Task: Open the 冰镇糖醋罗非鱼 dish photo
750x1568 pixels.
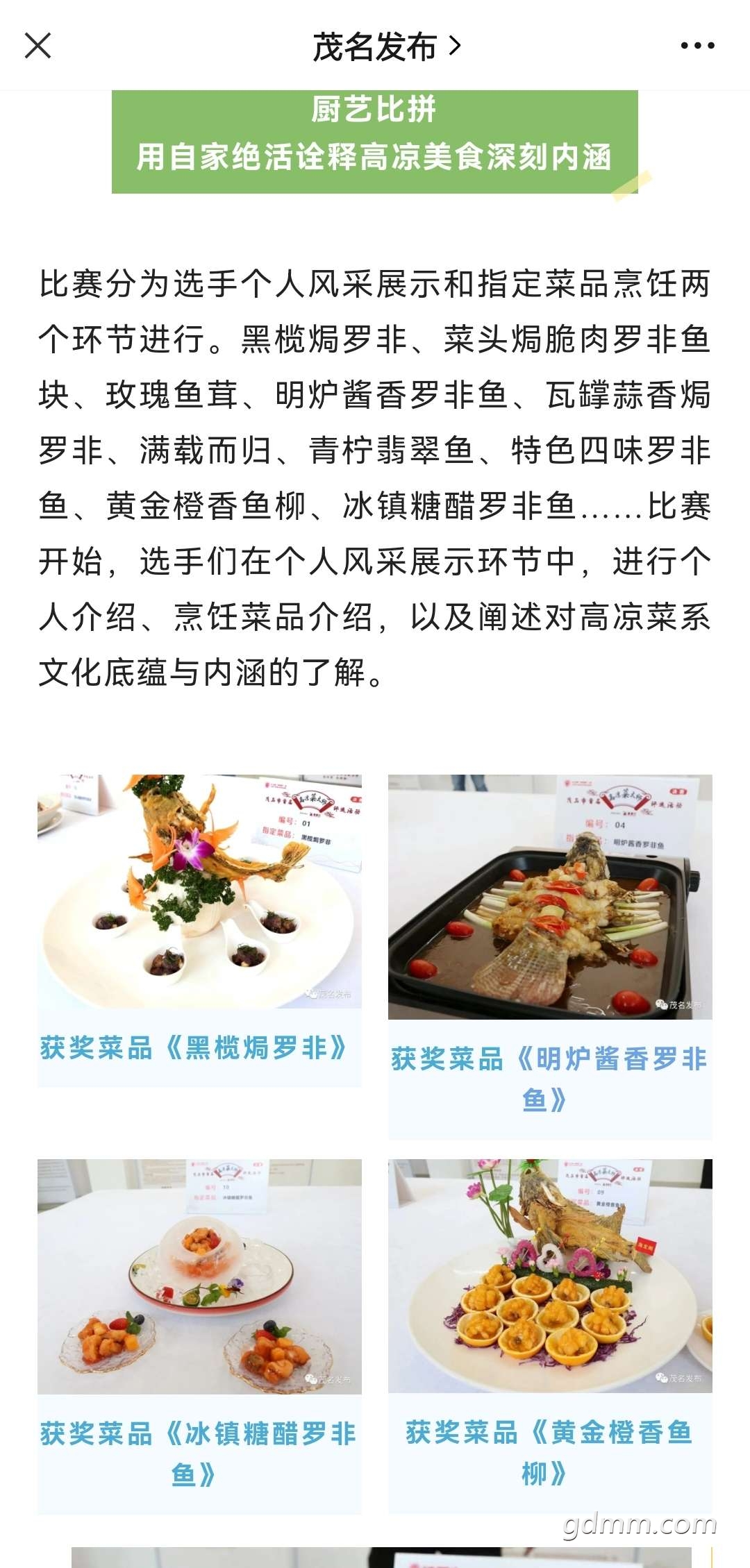Action: [199, 1276]
